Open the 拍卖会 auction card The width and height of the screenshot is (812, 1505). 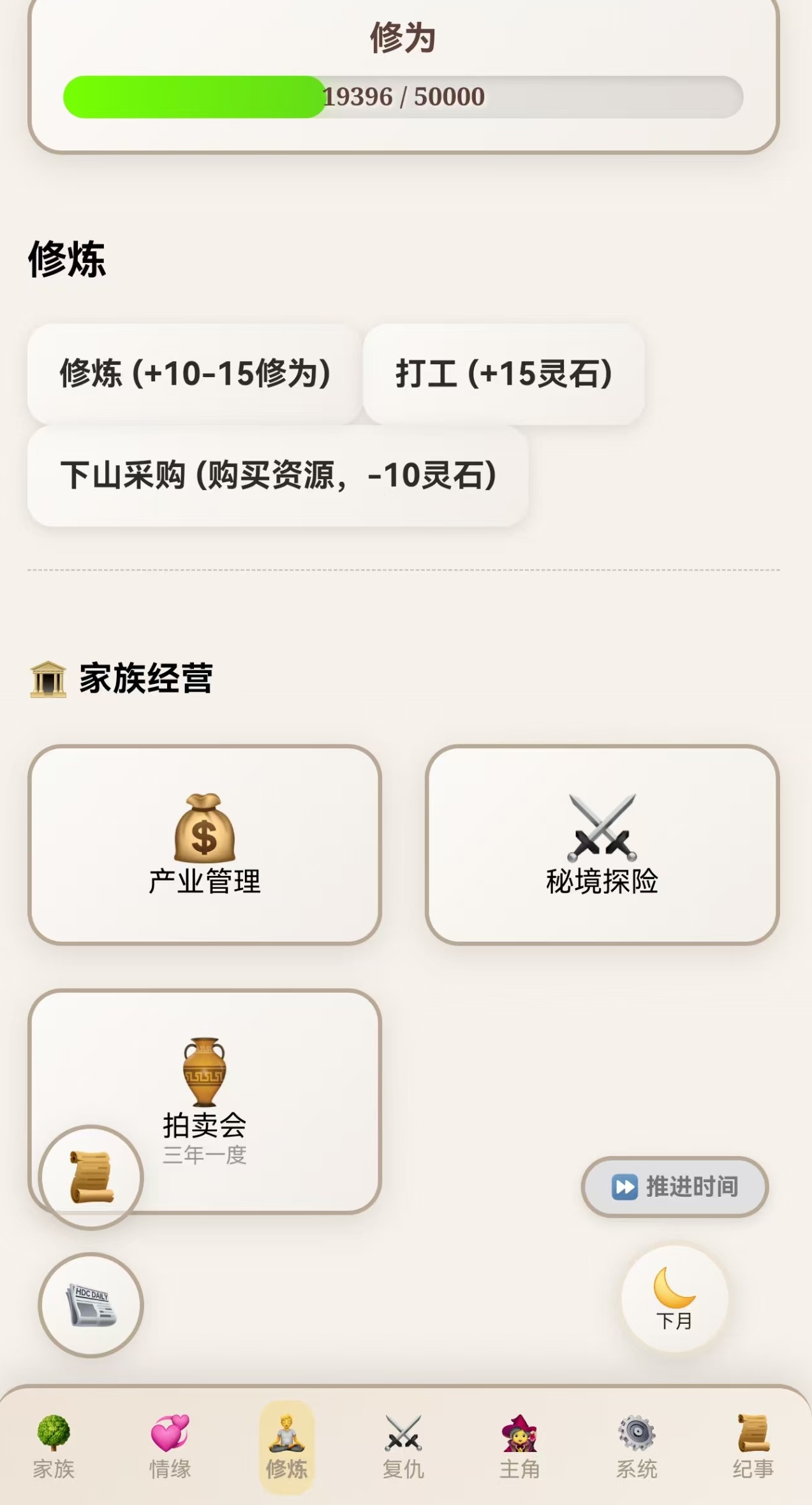pos(242,1085)
